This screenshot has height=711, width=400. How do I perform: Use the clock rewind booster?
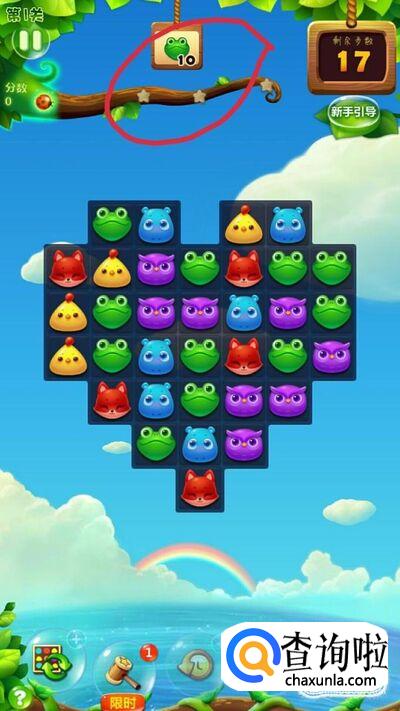tap(196, 665)
